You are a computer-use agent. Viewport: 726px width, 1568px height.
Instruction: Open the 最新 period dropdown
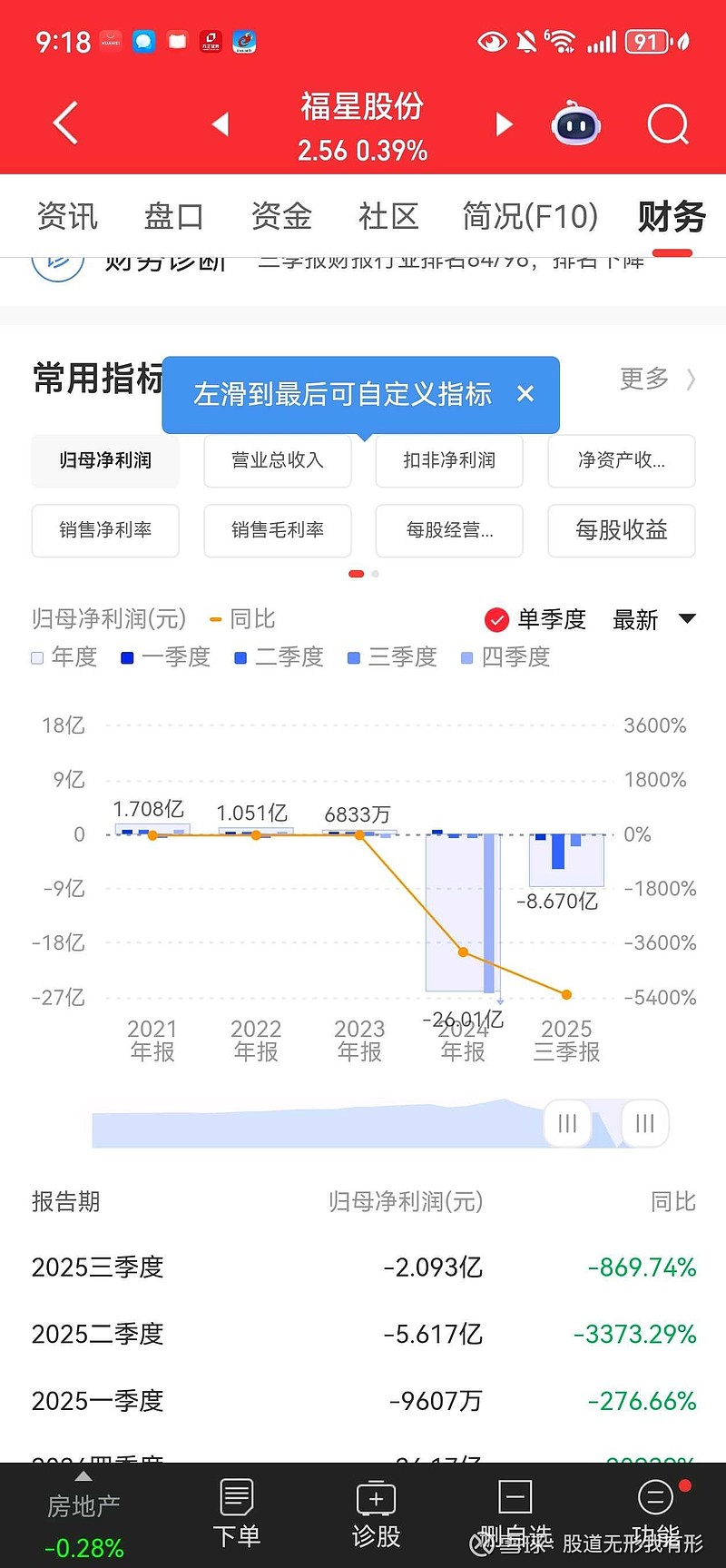point(653,619)
